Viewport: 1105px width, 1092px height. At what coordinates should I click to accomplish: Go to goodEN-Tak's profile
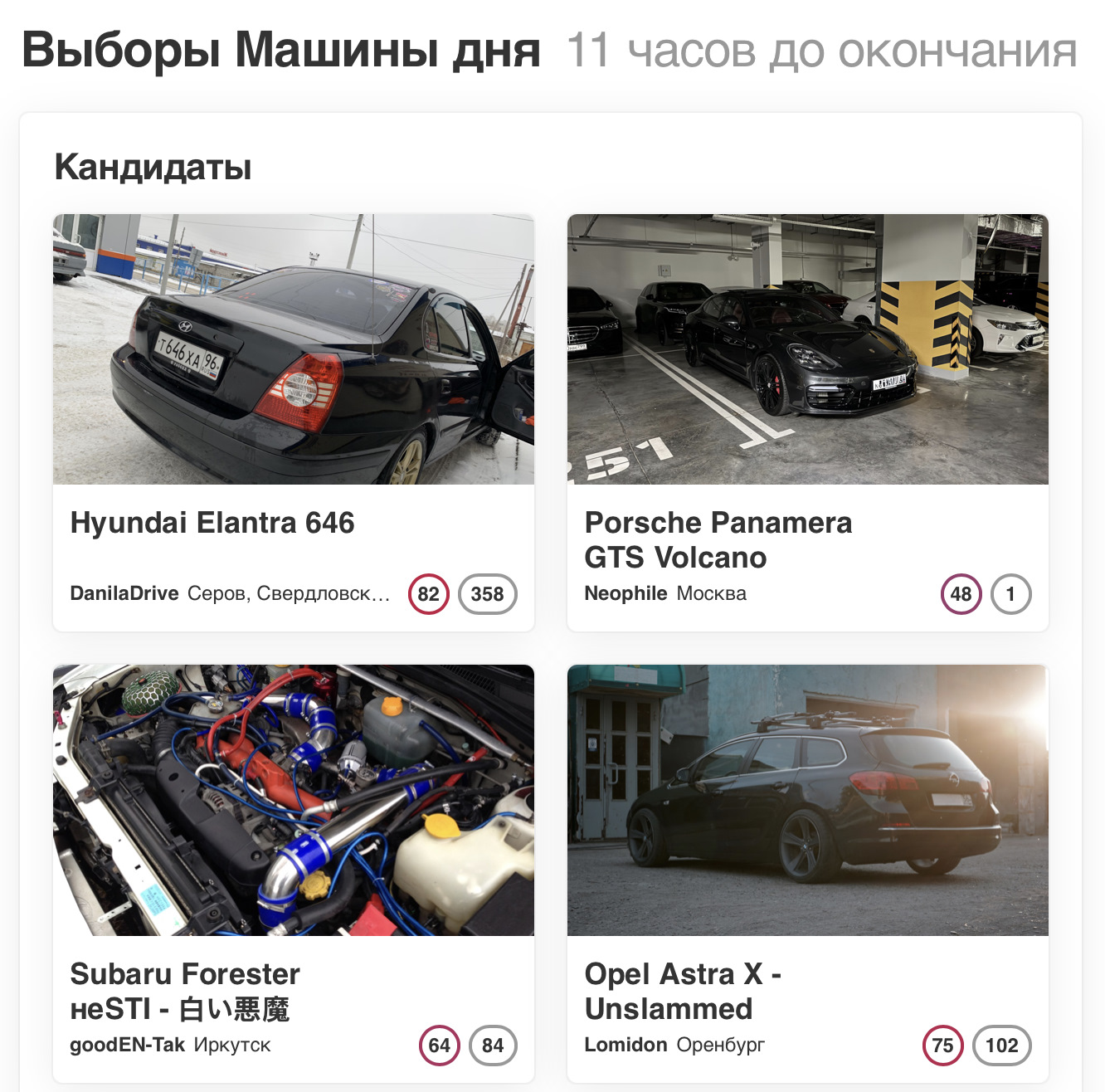tap(127, 1046)
